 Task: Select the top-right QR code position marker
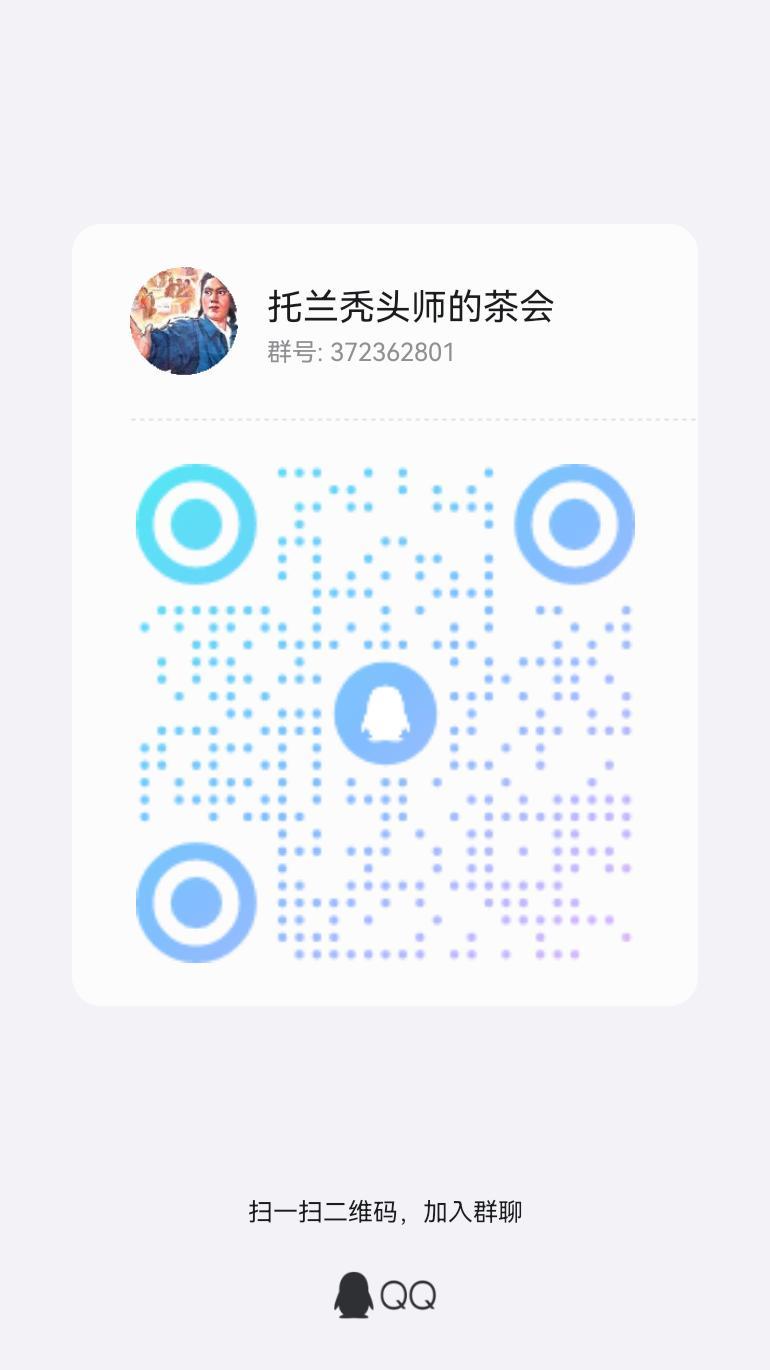click(574, 522)
